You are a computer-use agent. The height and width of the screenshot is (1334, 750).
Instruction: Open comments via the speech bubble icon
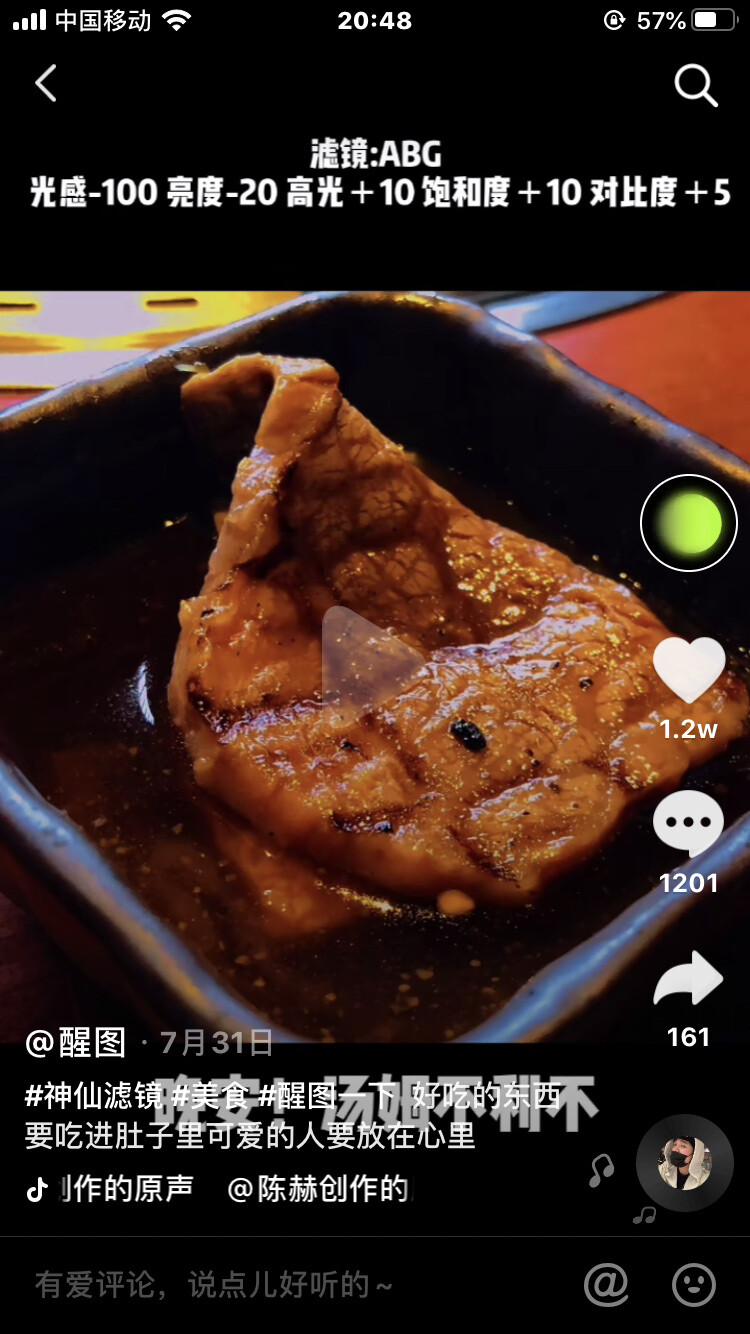(x=687, y=822)
